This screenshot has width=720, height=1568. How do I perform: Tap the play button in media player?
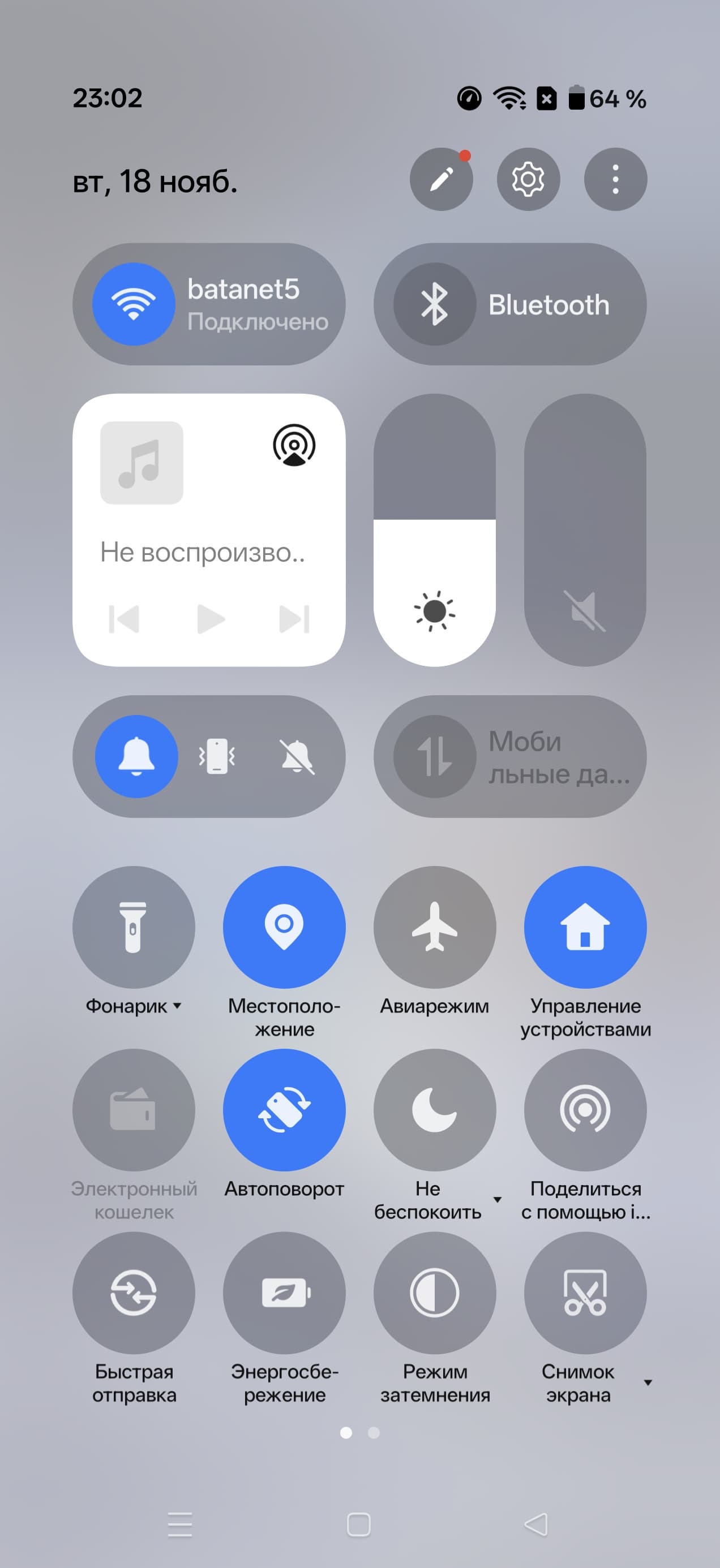211,619
